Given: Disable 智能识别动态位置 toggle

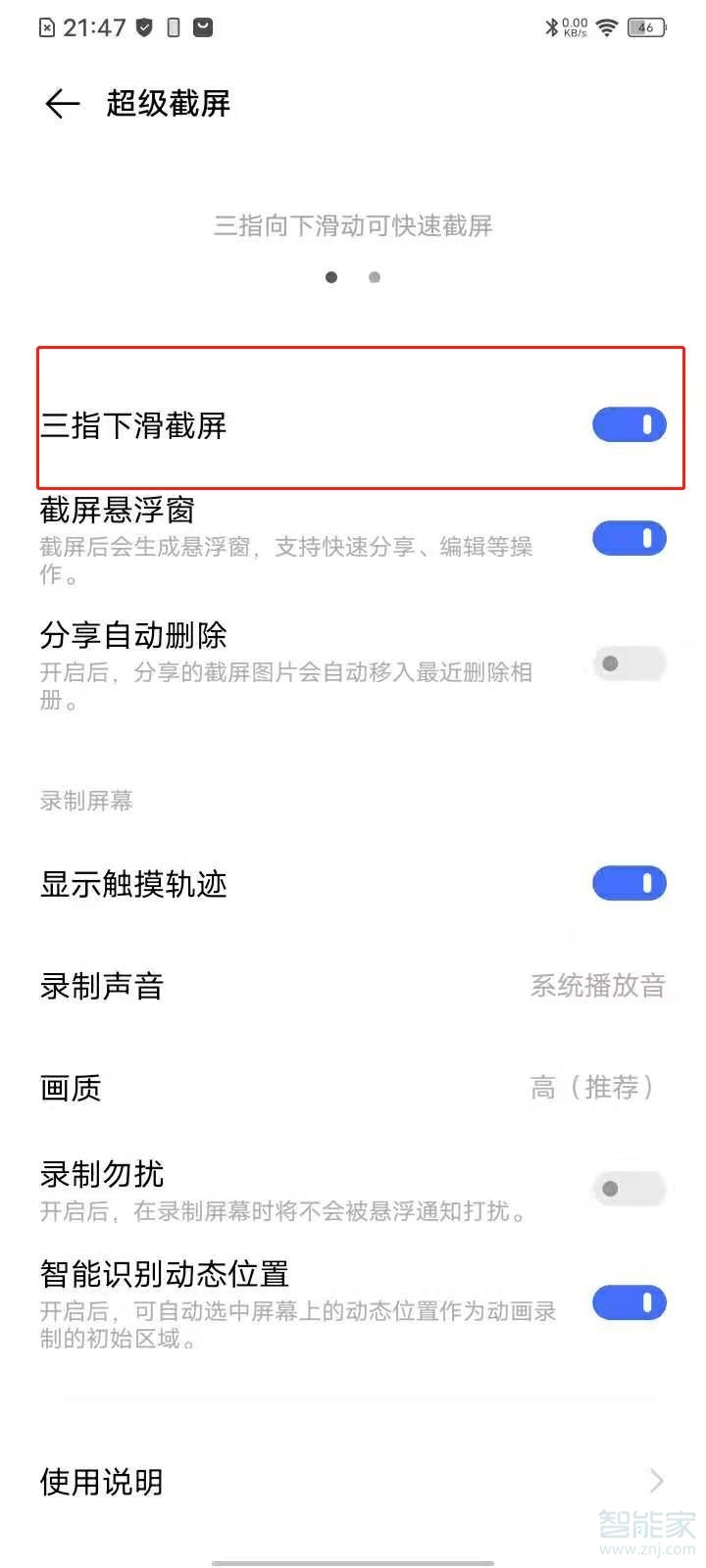Looking at the screenshot, I should (x=629, y=1302).
